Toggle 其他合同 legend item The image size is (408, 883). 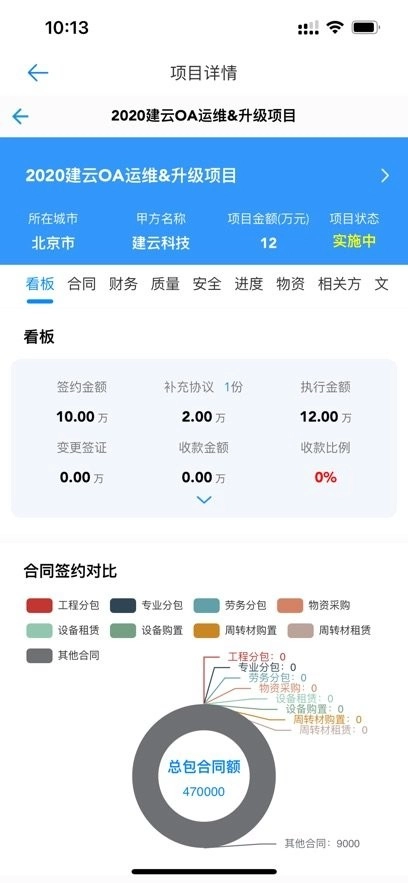coord(62,655)
